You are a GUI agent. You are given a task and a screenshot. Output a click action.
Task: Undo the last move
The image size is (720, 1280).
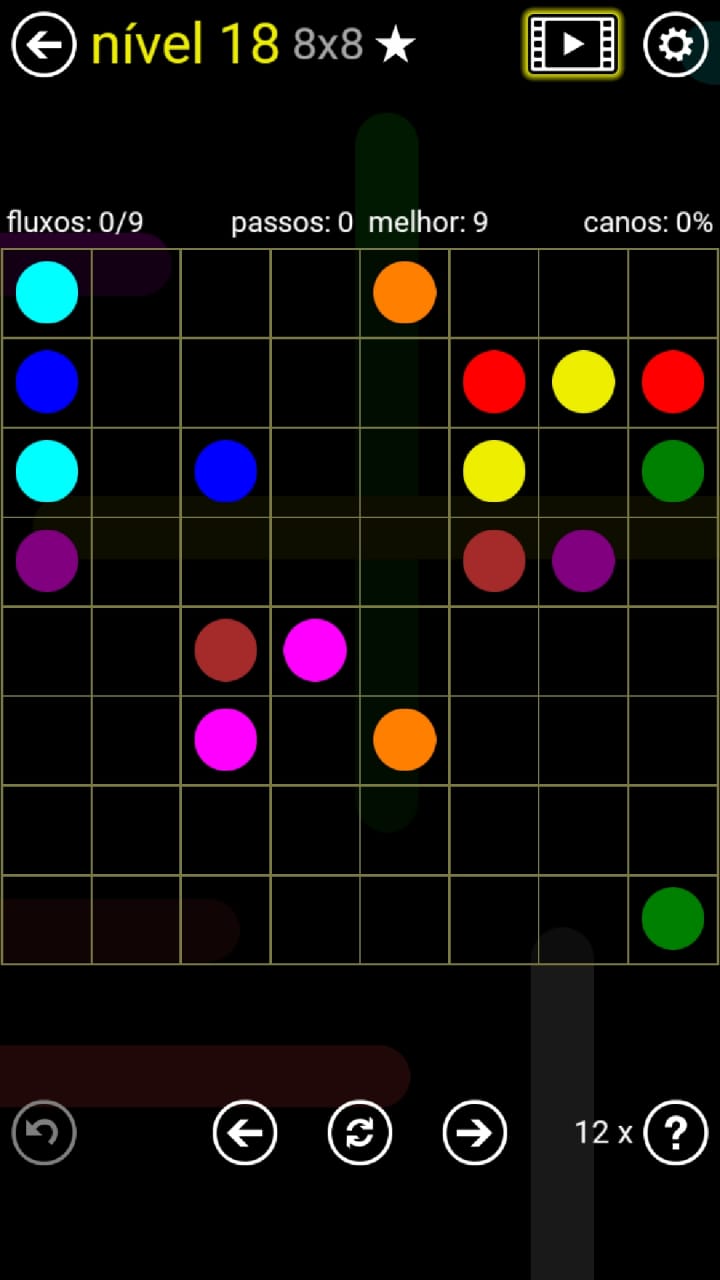44,1133
